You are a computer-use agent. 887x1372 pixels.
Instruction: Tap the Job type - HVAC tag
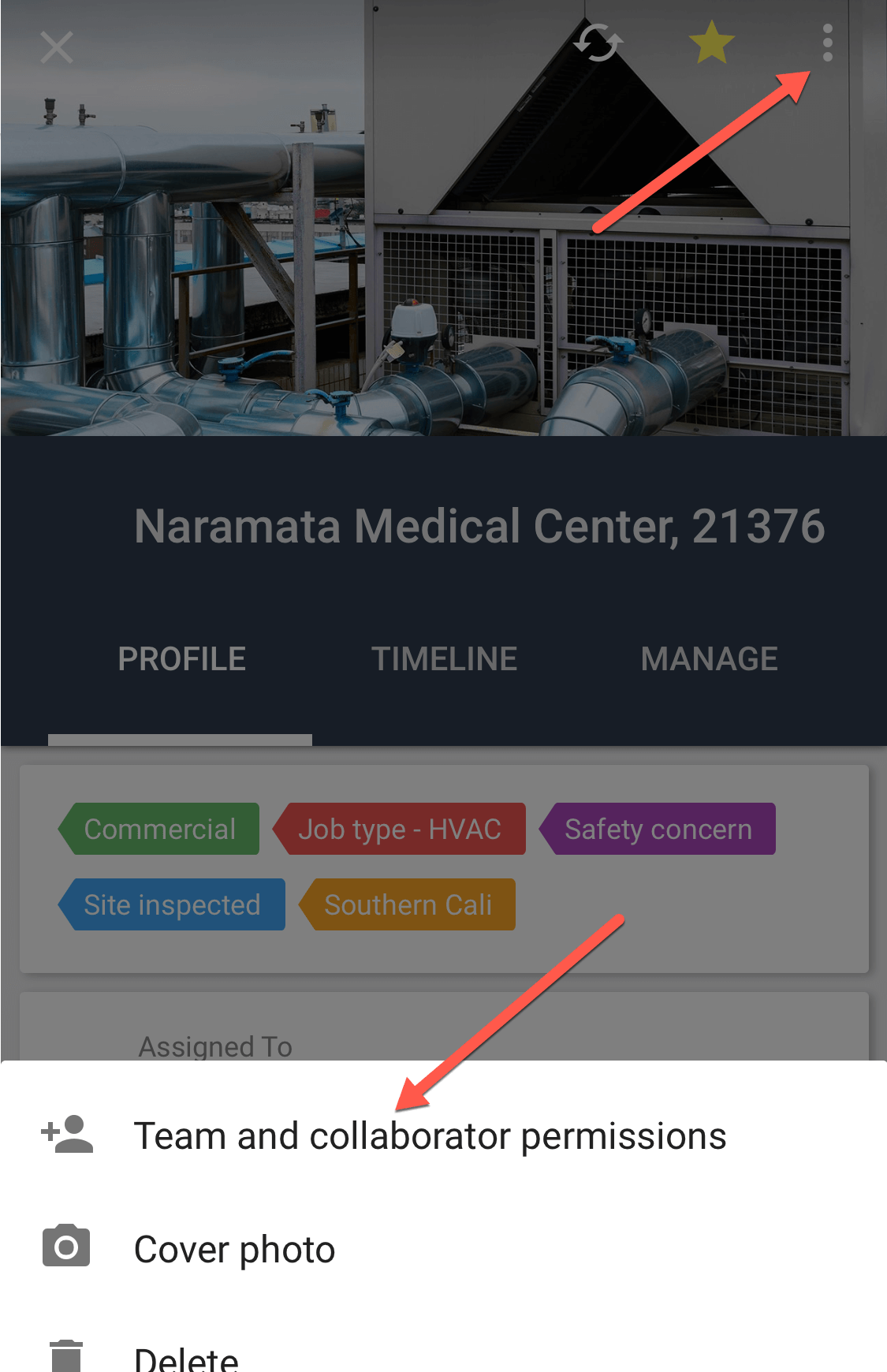[400, 829]
